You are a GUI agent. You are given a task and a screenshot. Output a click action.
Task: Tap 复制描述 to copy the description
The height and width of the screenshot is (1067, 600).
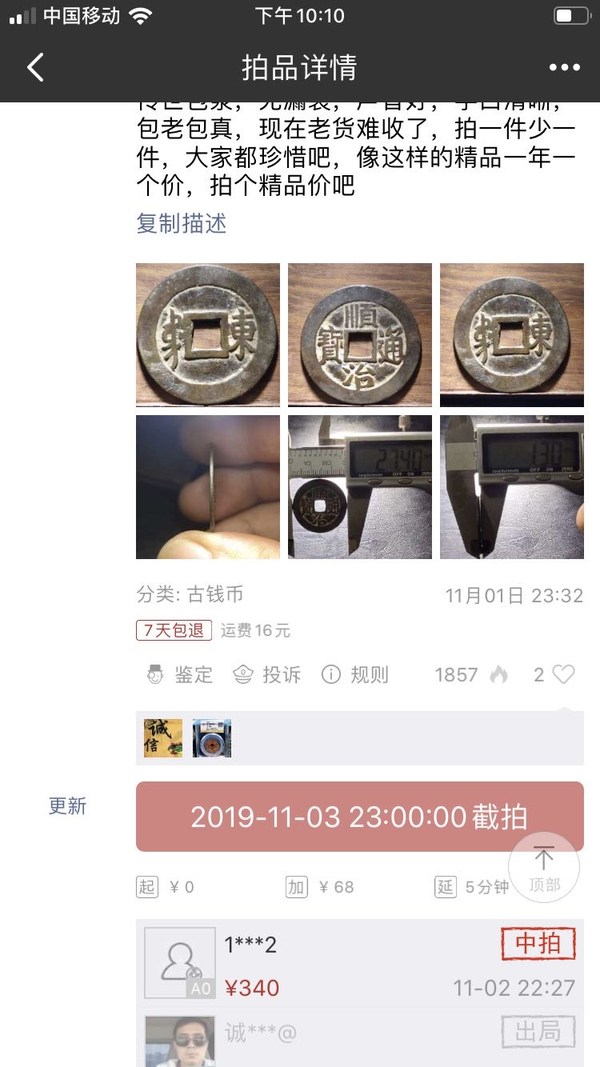click(x=181, y=223)
